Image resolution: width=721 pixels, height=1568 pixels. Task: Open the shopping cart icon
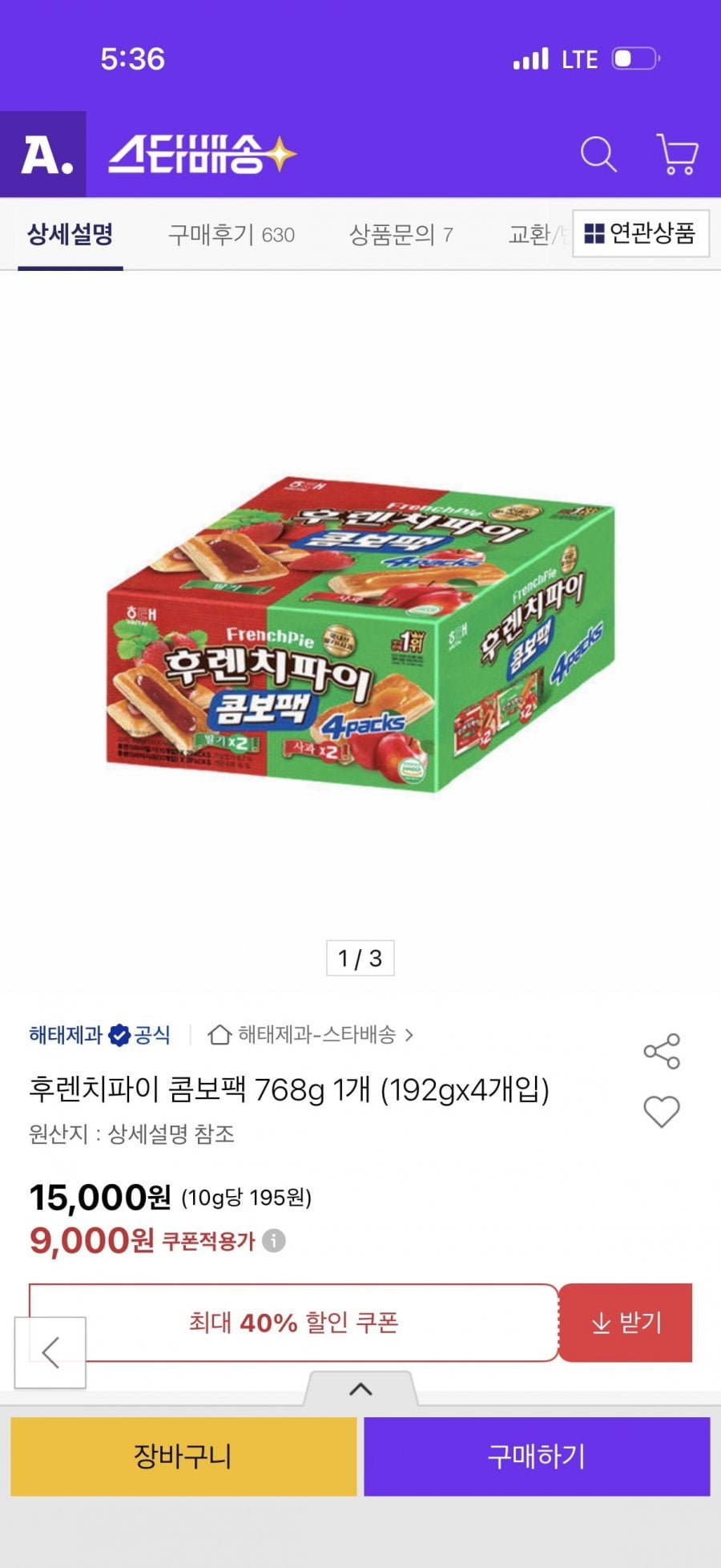tap(677, 155)
